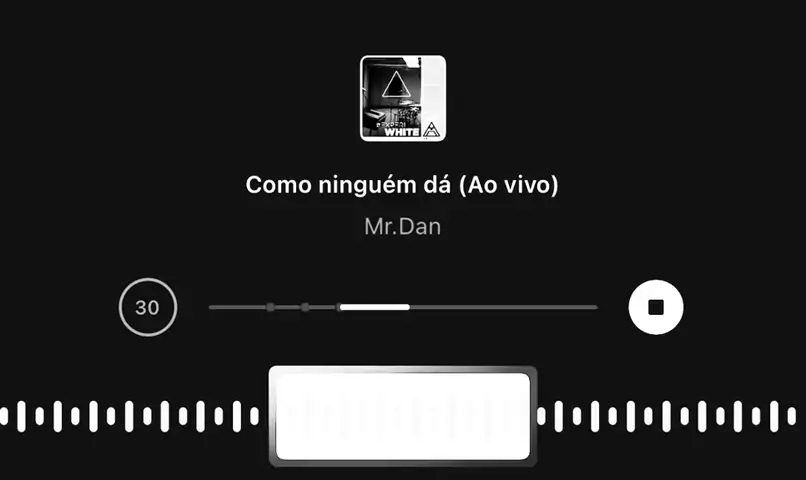Tap the album cover for Como ninguém dá
This screenshot has width=806, height=480.
tap(402, 97)
